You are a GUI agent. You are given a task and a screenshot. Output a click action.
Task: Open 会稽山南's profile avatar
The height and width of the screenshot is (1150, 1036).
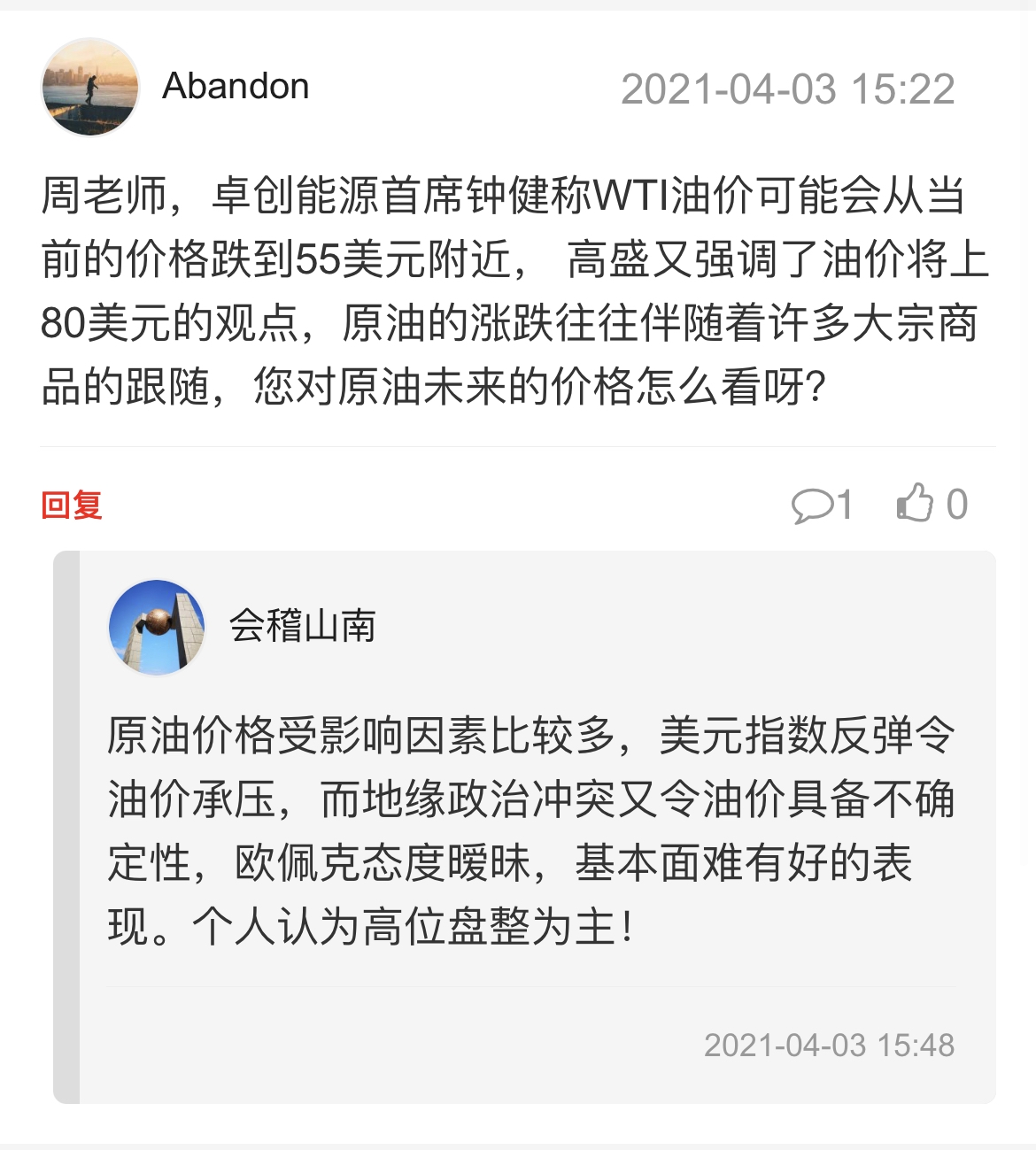click(157, 627)
